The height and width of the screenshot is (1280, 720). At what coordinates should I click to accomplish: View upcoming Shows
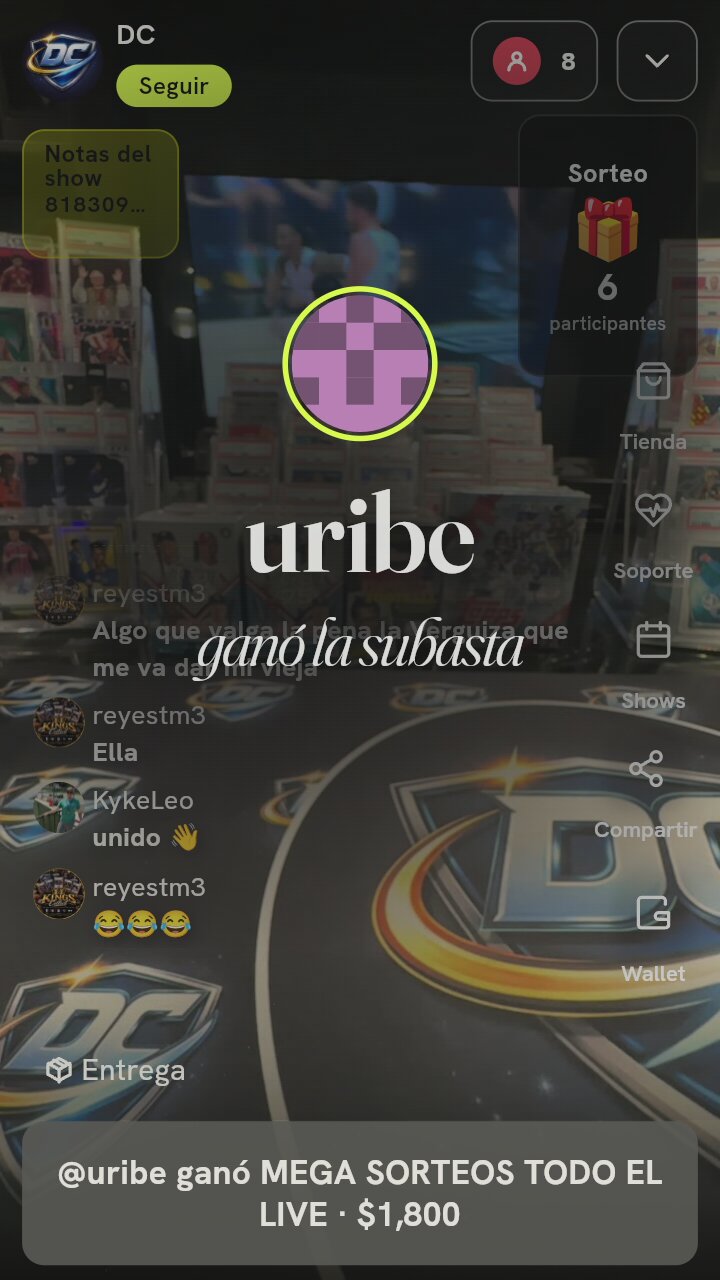[653, 665]
